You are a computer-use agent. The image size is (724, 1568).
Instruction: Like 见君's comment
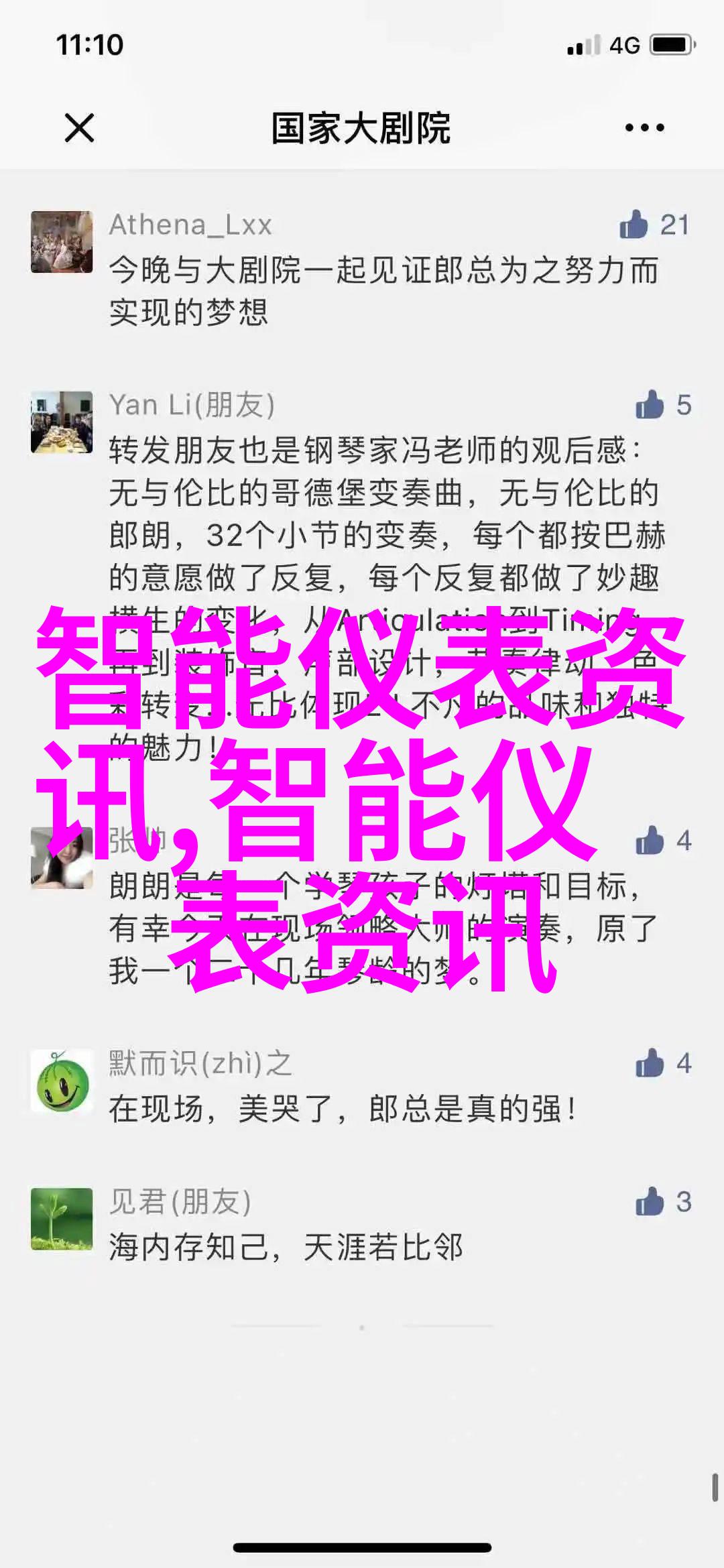[x=649, y=1202]
